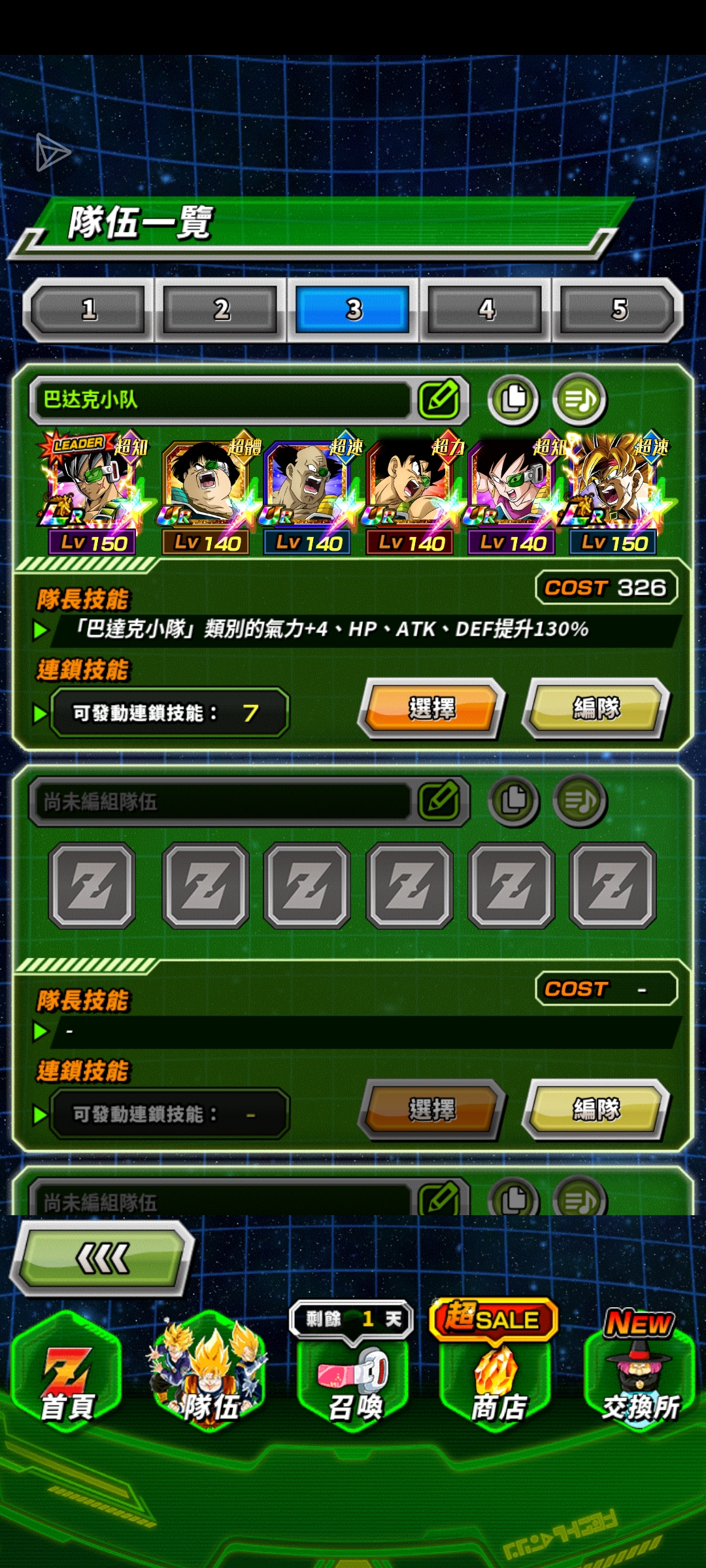
Task: View the 7 activatable link skills
Action: [169, 713]
